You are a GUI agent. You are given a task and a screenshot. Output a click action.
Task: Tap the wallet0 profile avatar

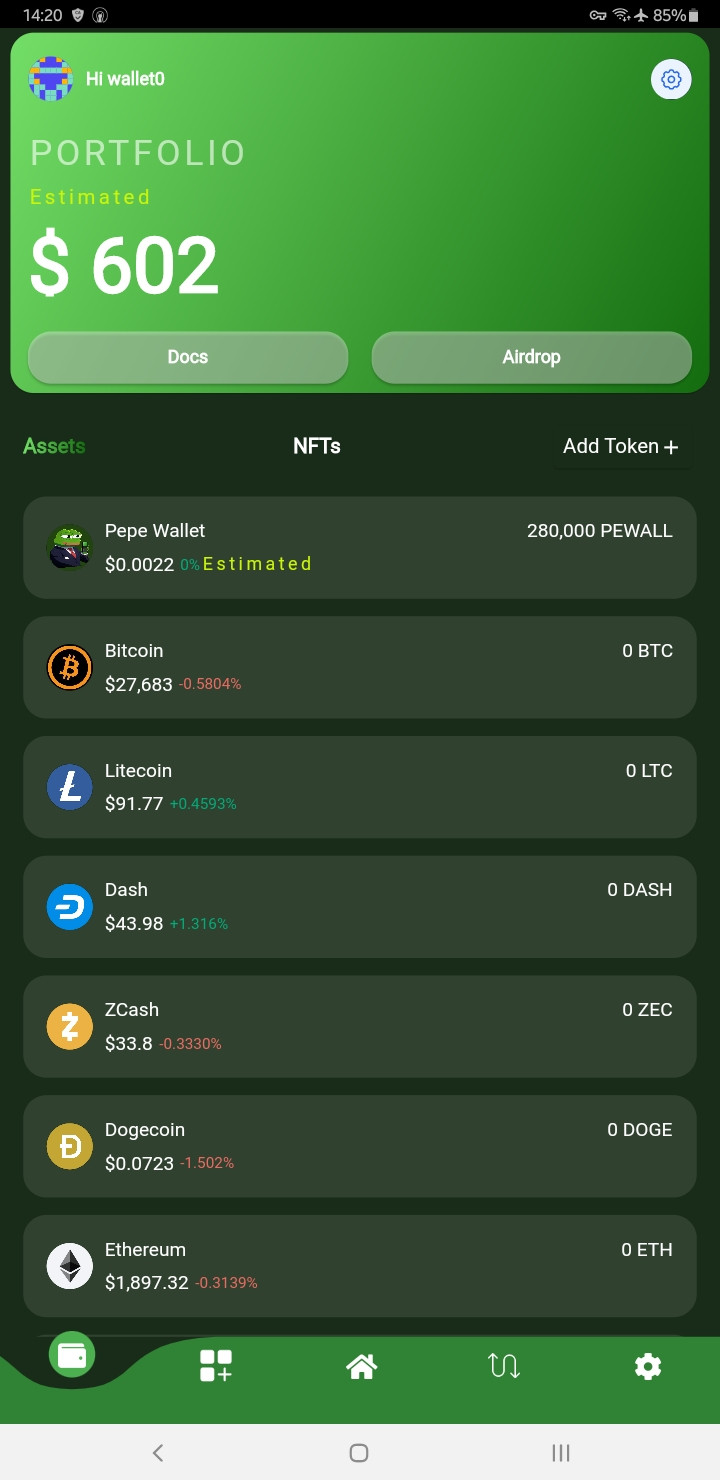click(51, 79)
